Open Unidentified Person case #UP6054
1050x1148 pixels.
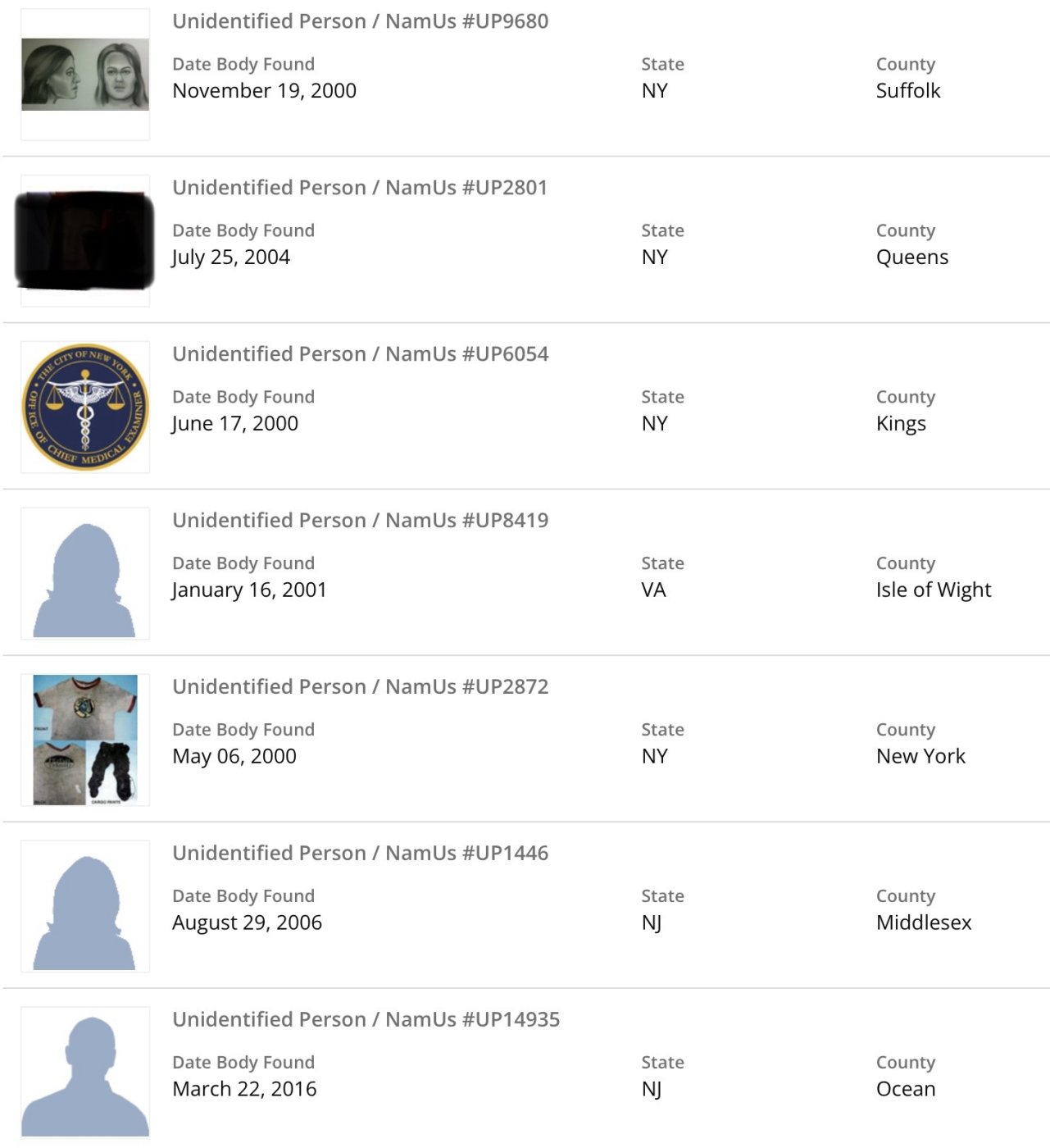tap(360, 354)
